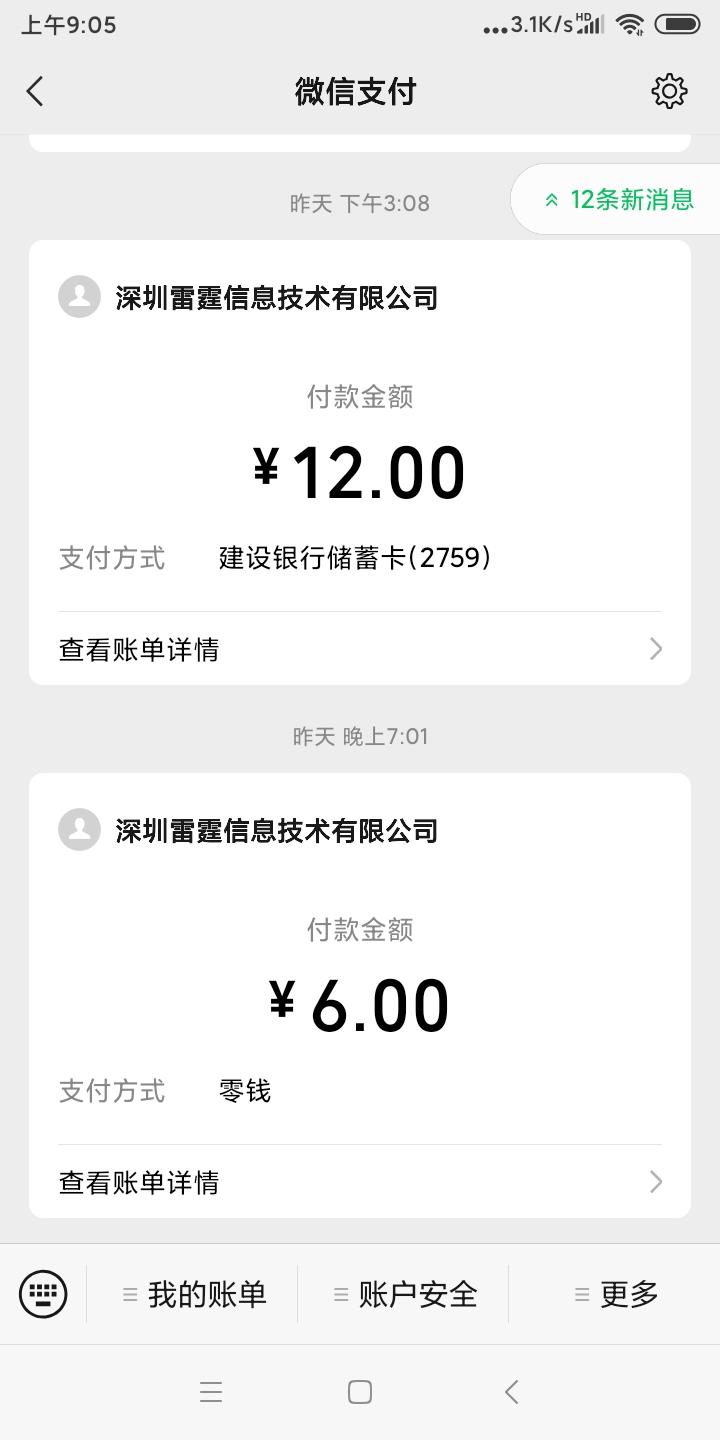Click the avatar of 深圳雷霆信息技术有限公司 in first message
The width and height of the screenshot is (720, 1440).
(80, 297)
